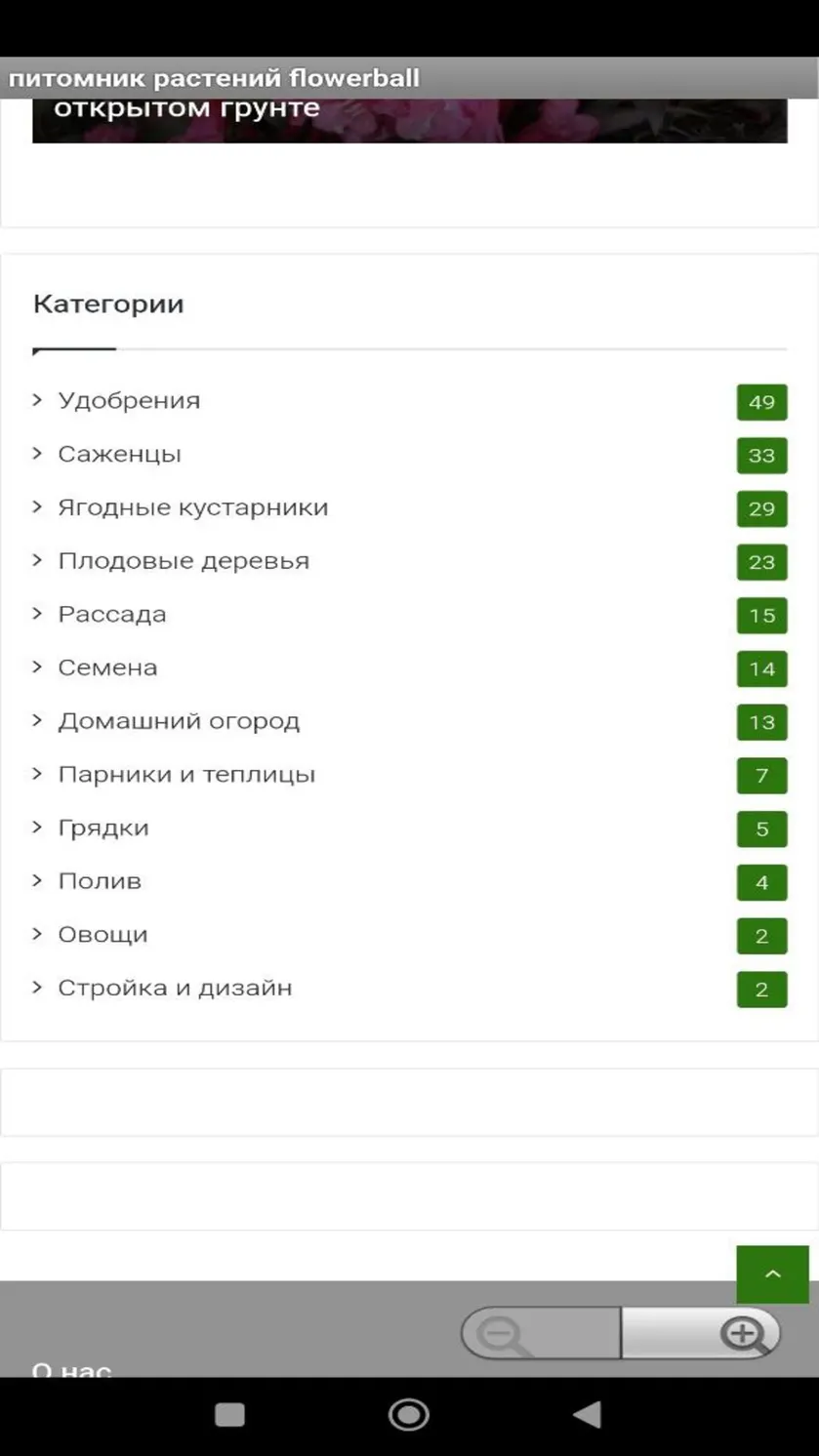Tap the open-ground article banner image
The height and width of the screenshot is (1456, 819).
(x=410, y=120)
